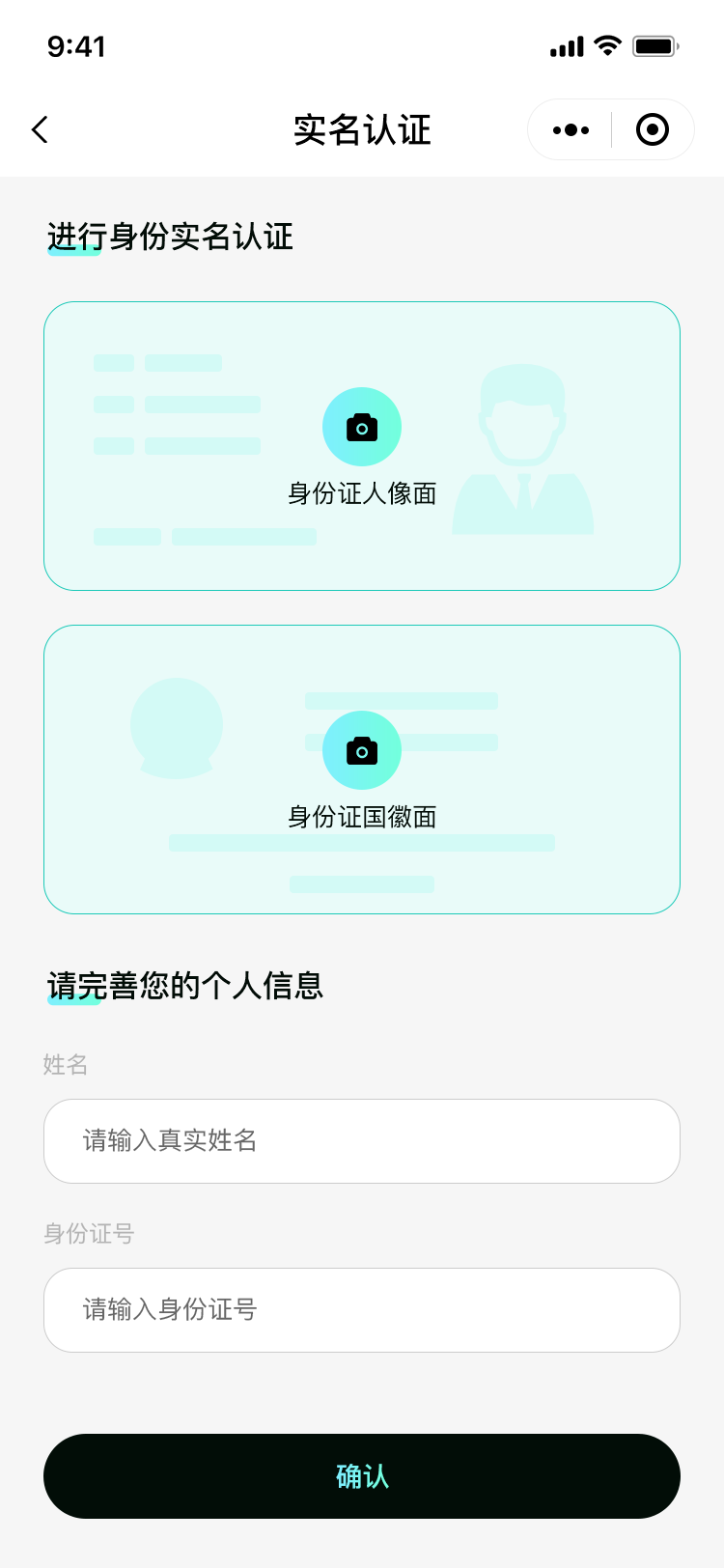Image resolution: width=724 pixels, height=1568 pixels.
Task: Focus the 请输入真实姓名 field
Action: click(x=362, y=1141)
